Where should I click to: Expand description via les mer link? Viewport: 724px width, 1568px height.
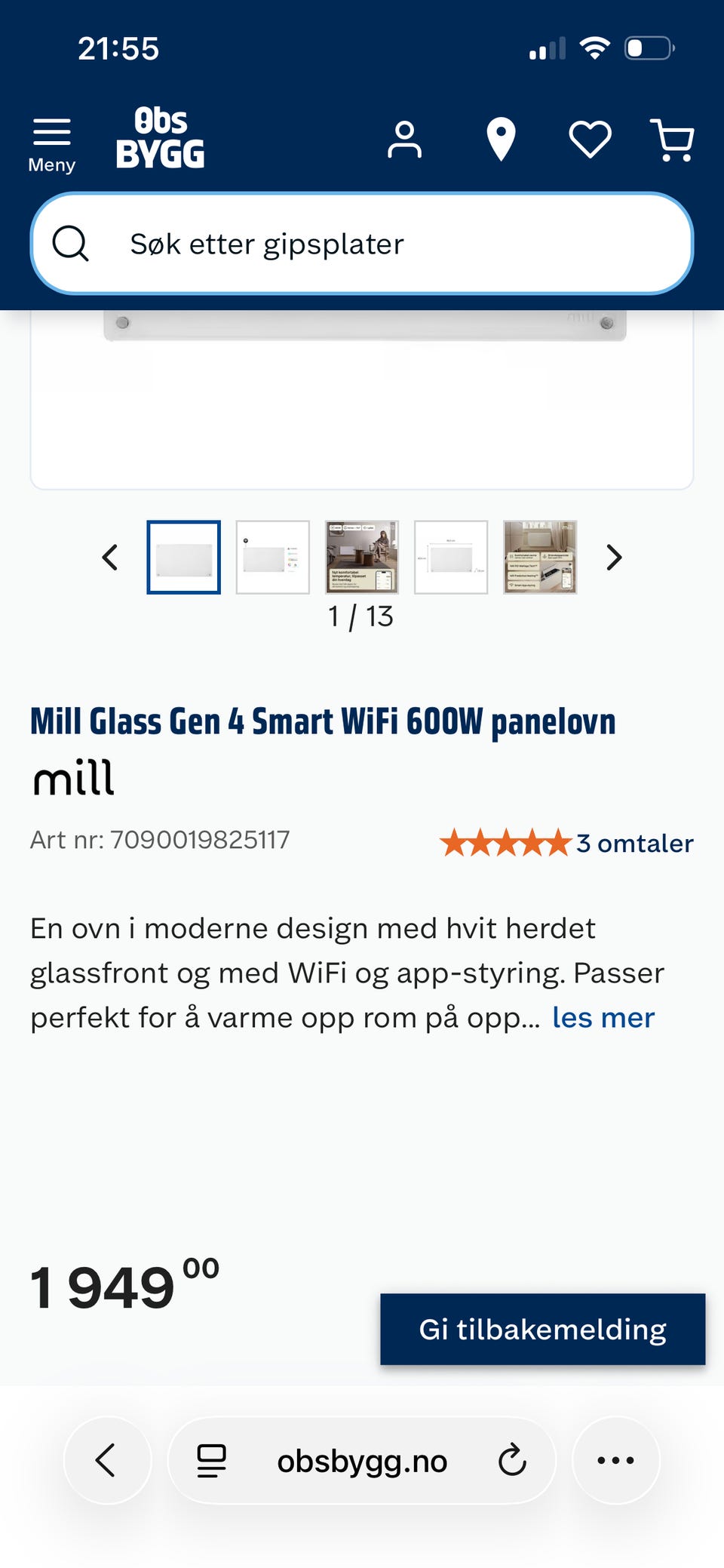(603, 1017)
